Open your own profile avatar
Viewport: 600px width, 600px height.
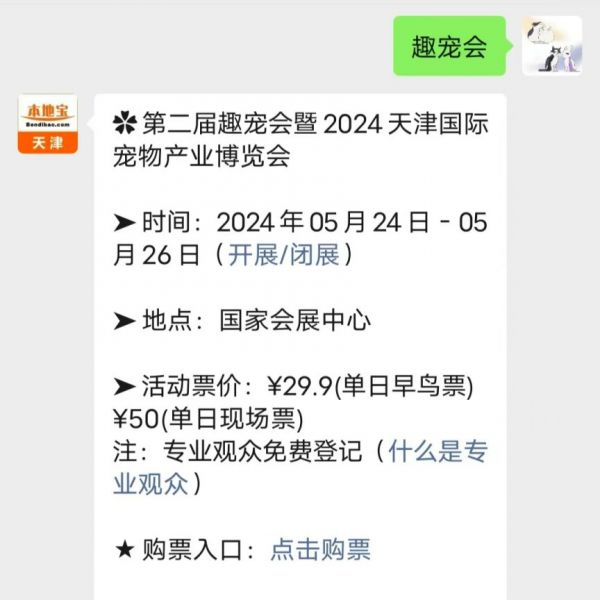552,45
